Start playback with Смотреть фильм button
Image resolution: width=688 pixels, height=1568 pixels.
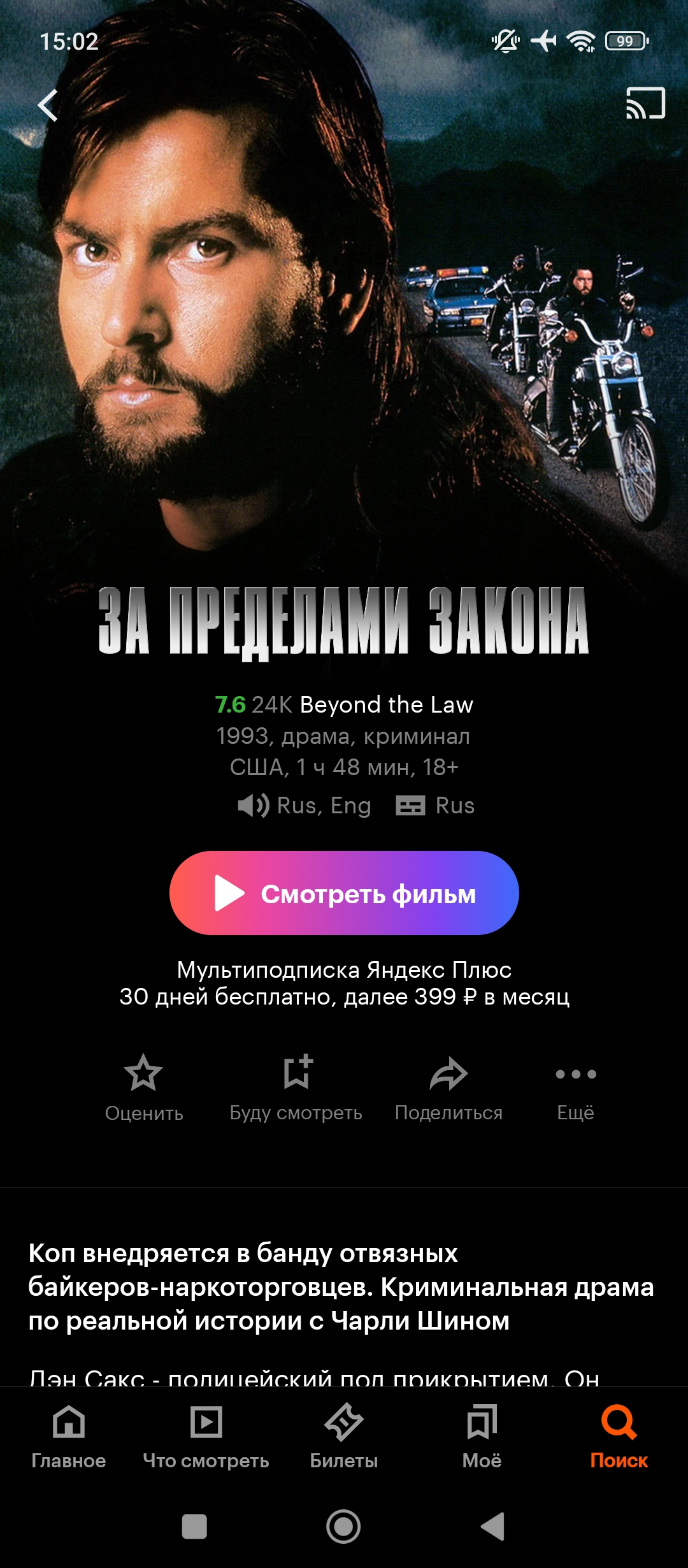click(344, 893)
